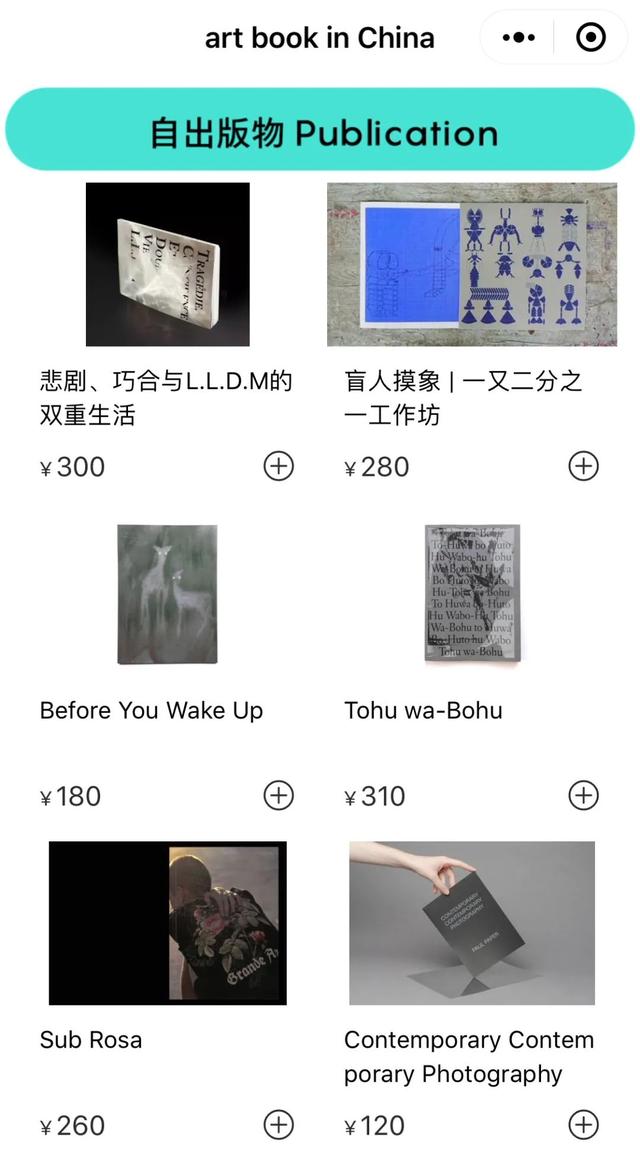This screenshot has height=1156, width=640.
Task: Open the 悲剧、巧合与L.L.D.M的双重生活 product image
Action: [167, 264]
